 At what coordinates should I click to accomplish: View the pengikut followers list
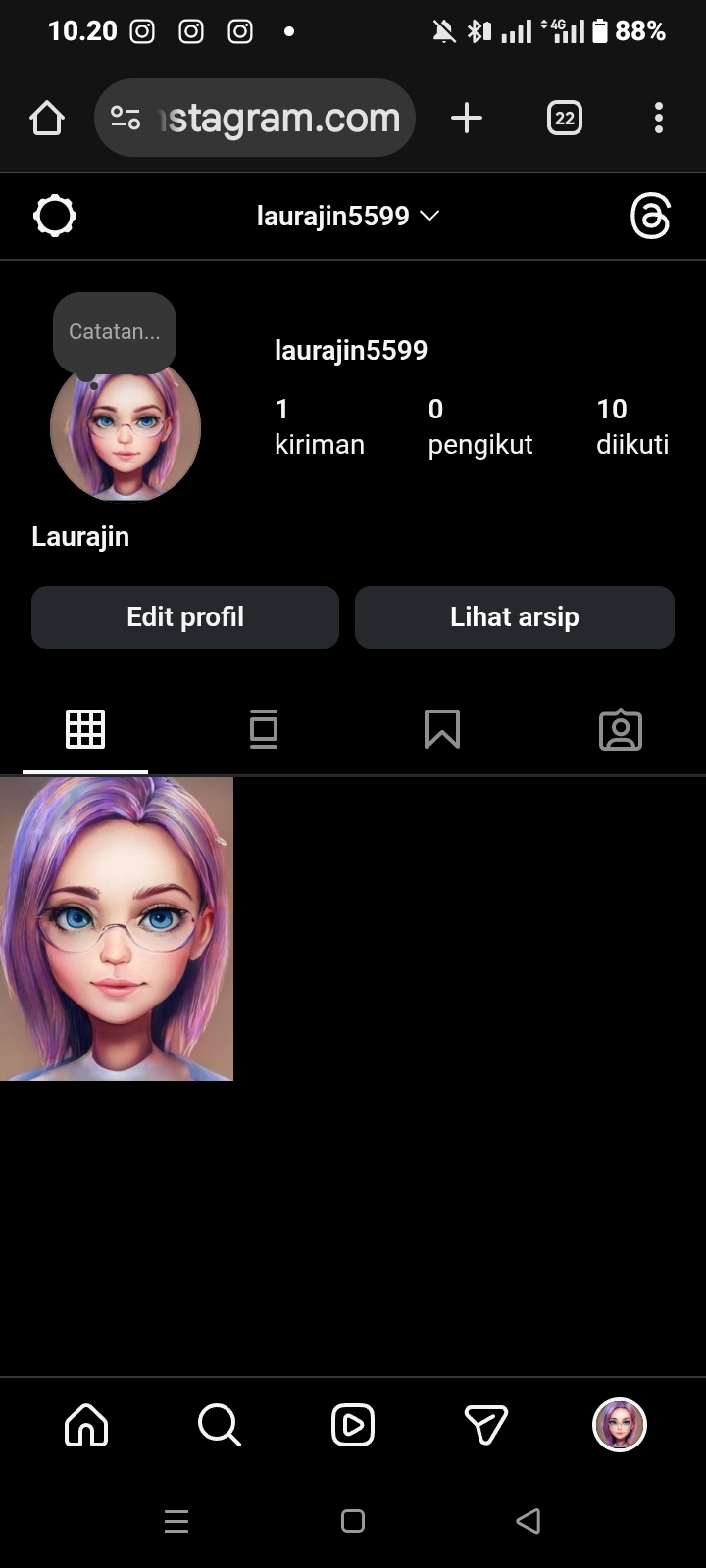coord(479,427)
